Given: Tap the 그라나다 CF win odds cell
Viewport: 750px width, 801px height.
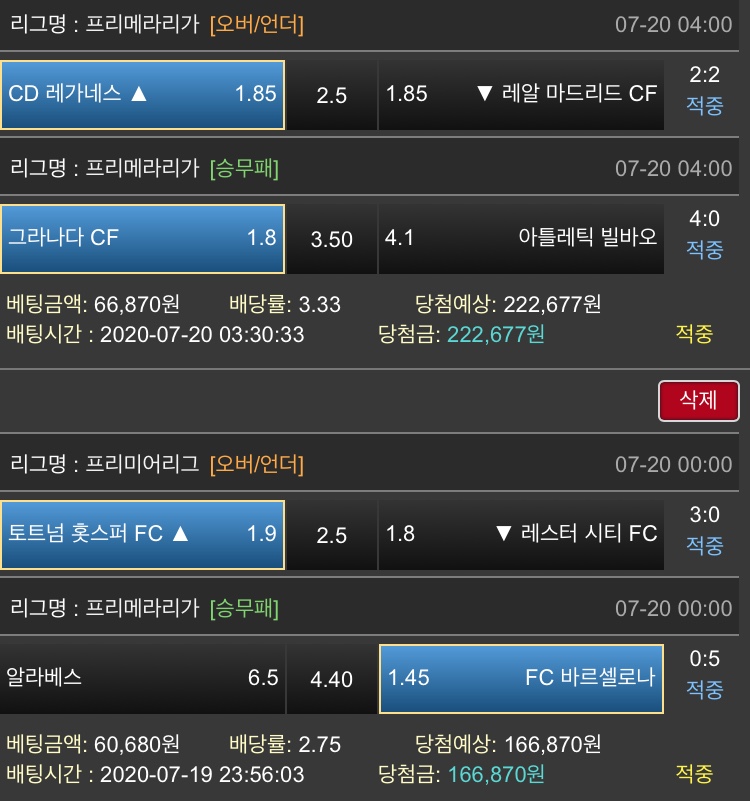Looking at the screenshot, I should coord(143,239).
